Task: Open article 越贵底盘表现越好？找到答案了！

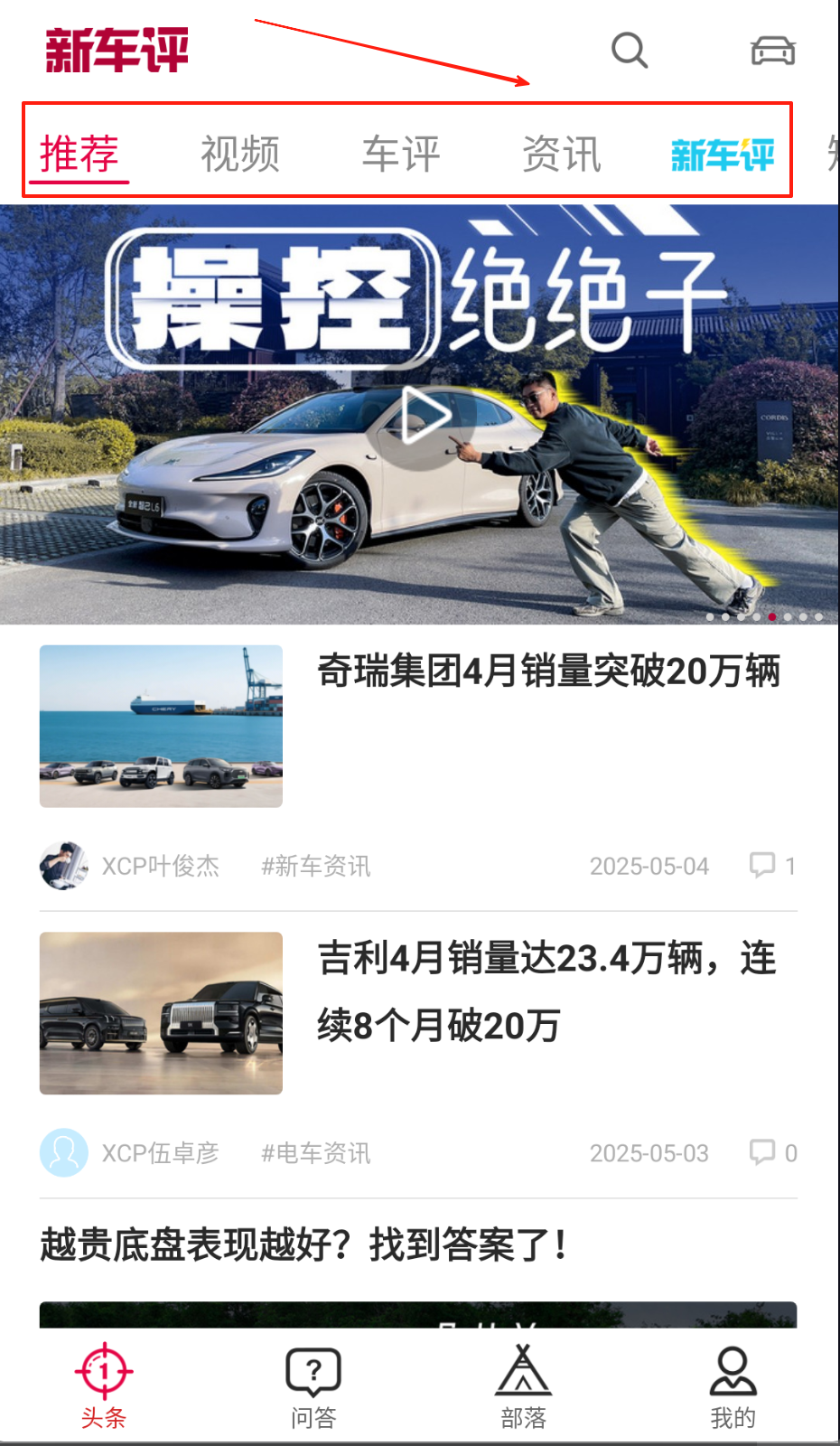Action: (x=303, y=1245)
